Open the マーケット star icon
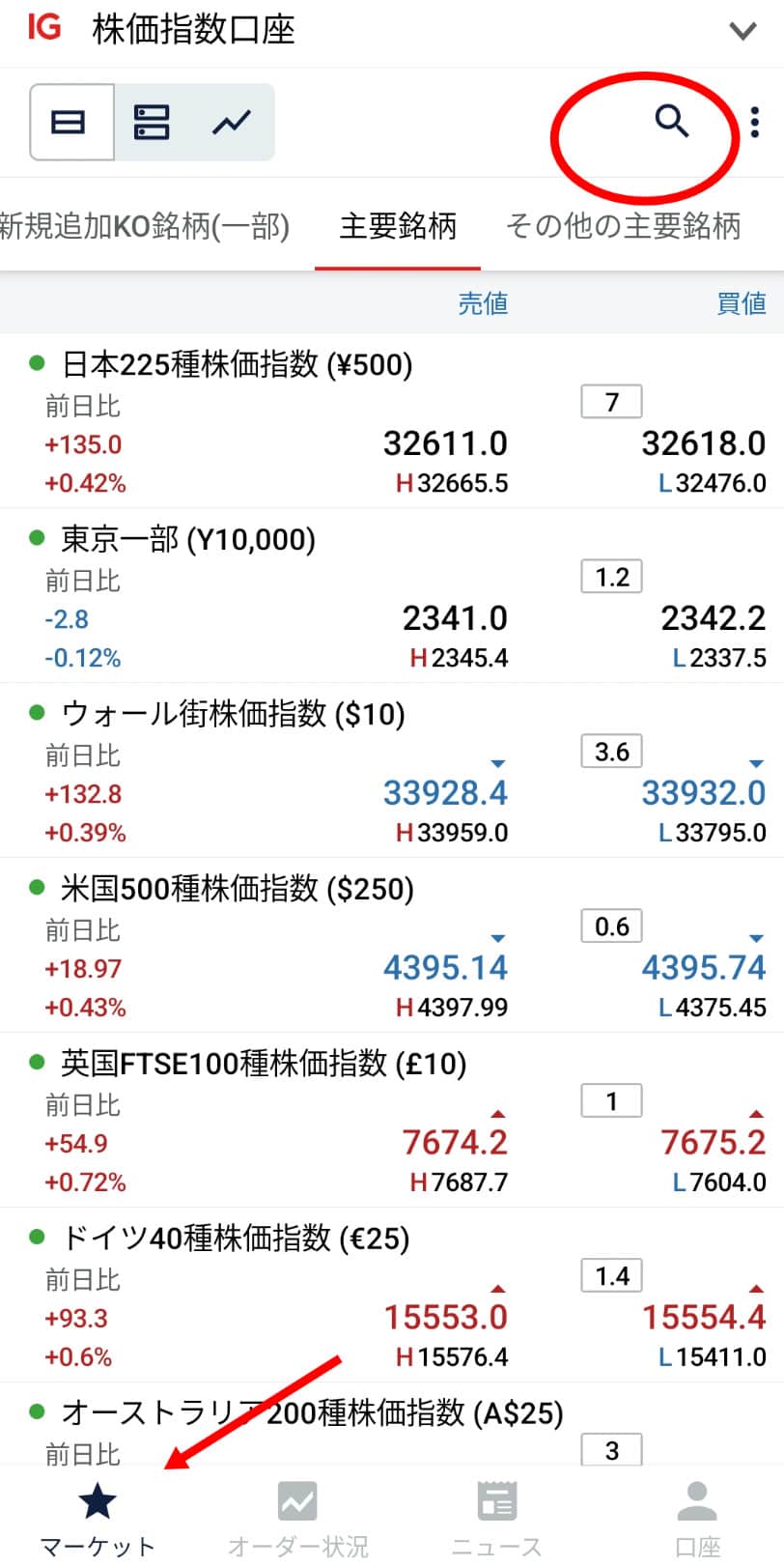The image size is (784, 1567). [x=97, y=1500]
